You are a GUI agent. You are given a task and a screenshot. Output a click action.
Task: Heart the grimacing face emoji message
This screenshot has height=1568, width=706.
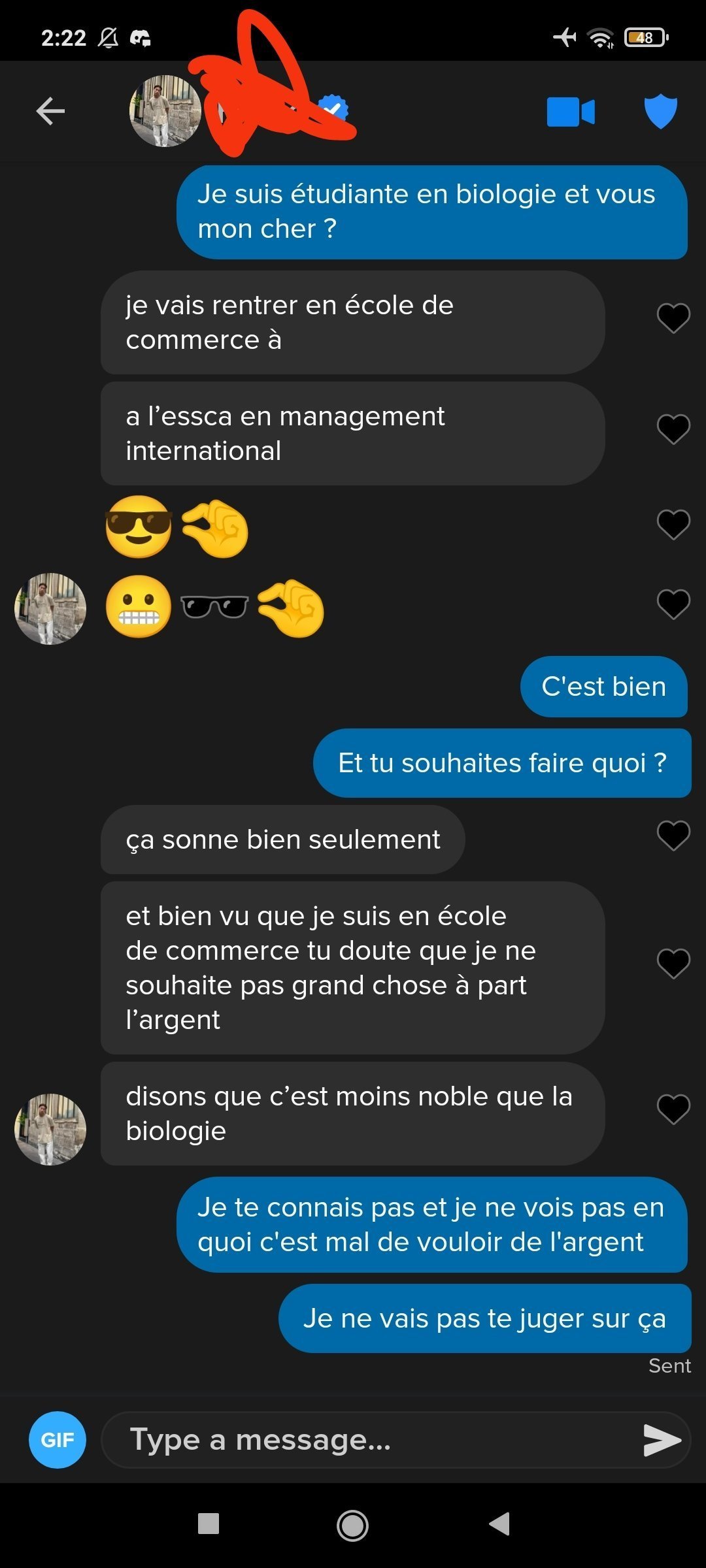point(673,604)
